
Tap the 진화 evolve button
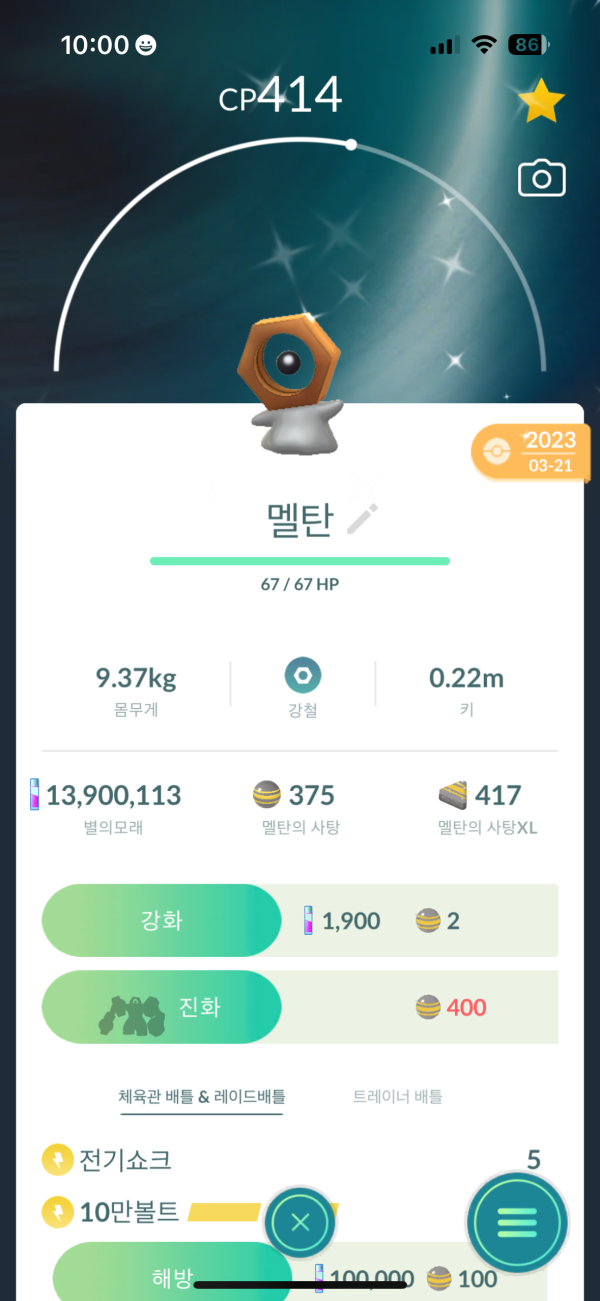[162, 1007]
